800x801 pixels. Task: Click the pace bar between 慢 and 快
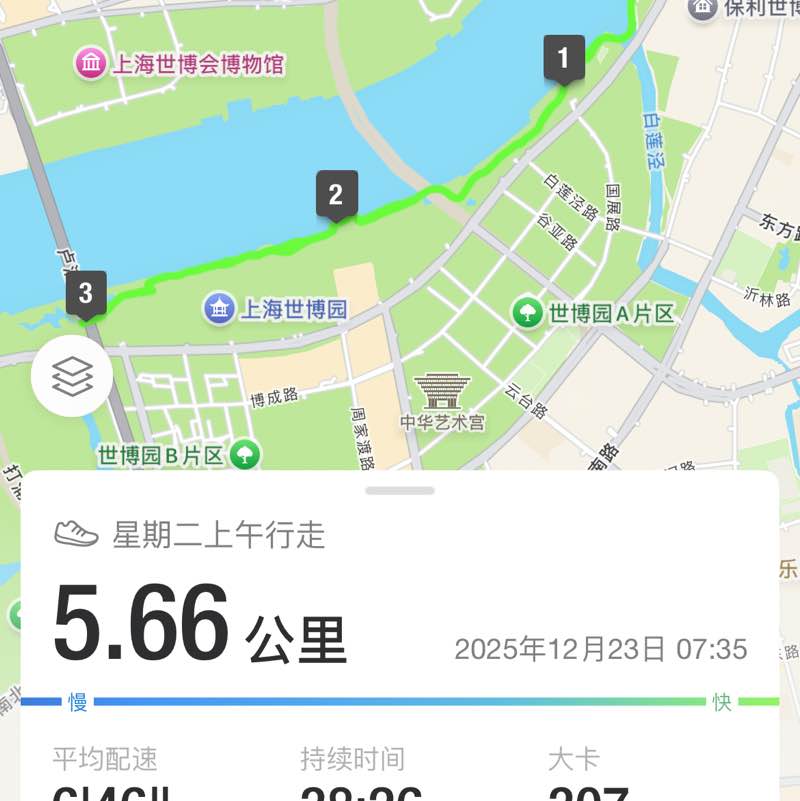(x=400, y=703)
